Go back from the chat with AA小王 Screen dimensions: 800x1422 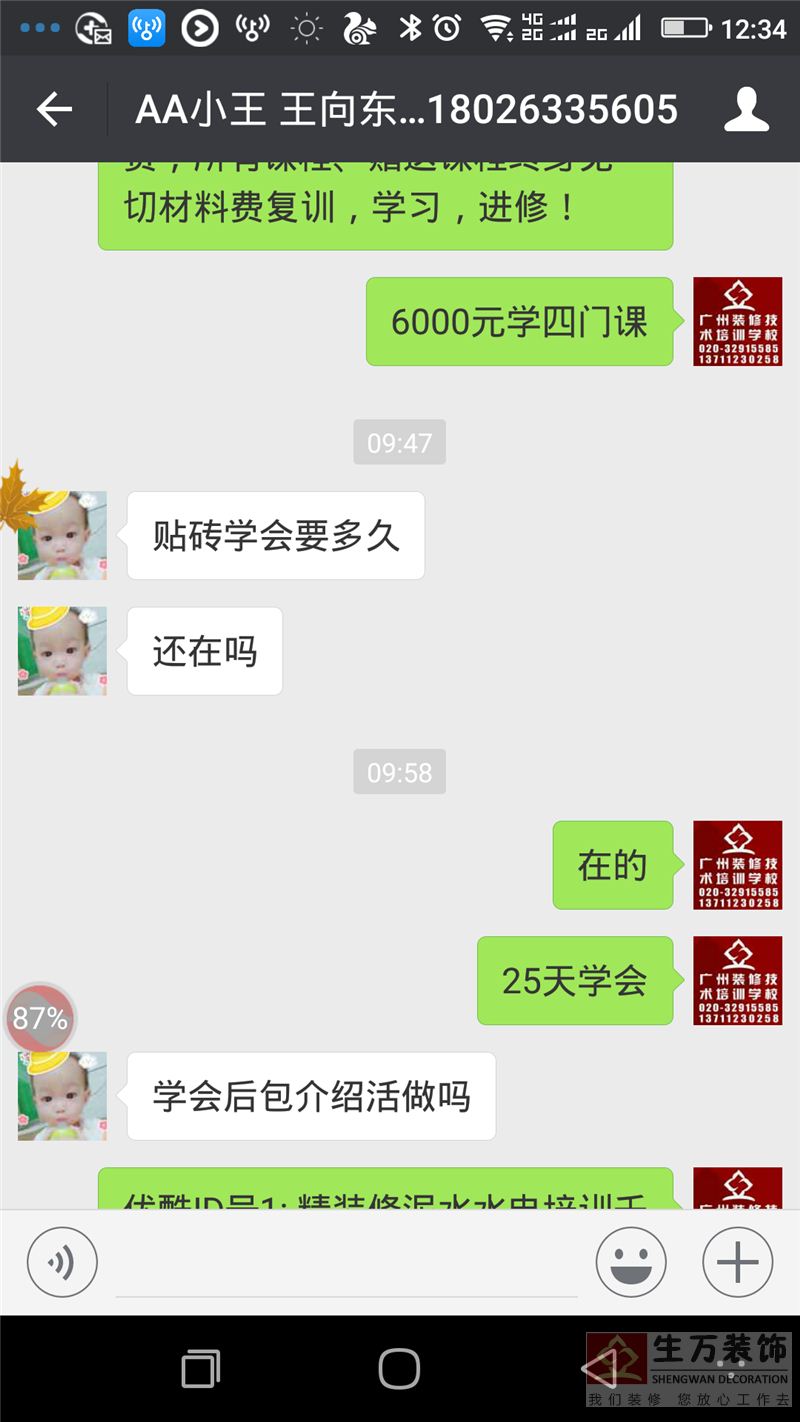pyautogui.click(x=54, y=109)
